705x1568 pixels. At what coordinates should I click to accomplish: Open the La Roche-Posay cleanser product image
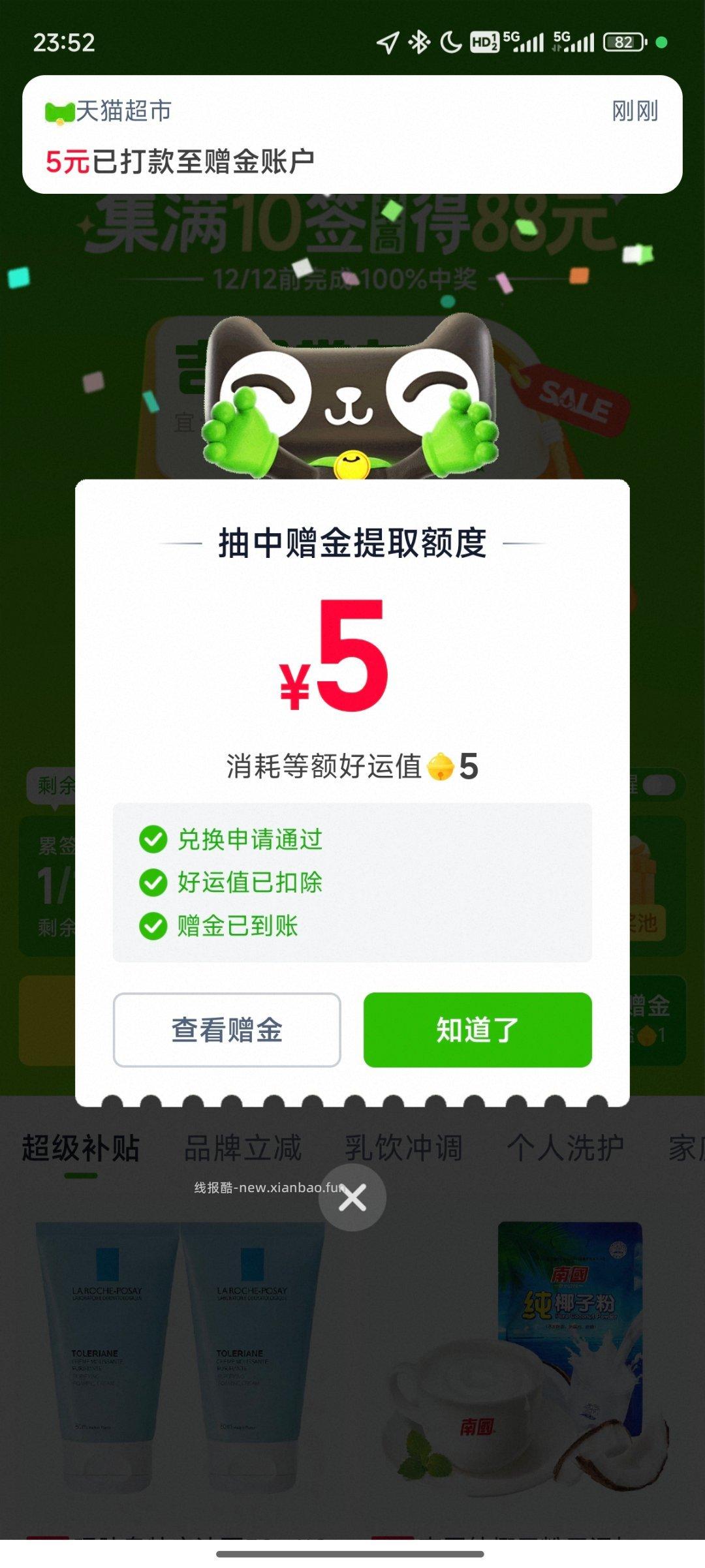tap(176, 1370)
